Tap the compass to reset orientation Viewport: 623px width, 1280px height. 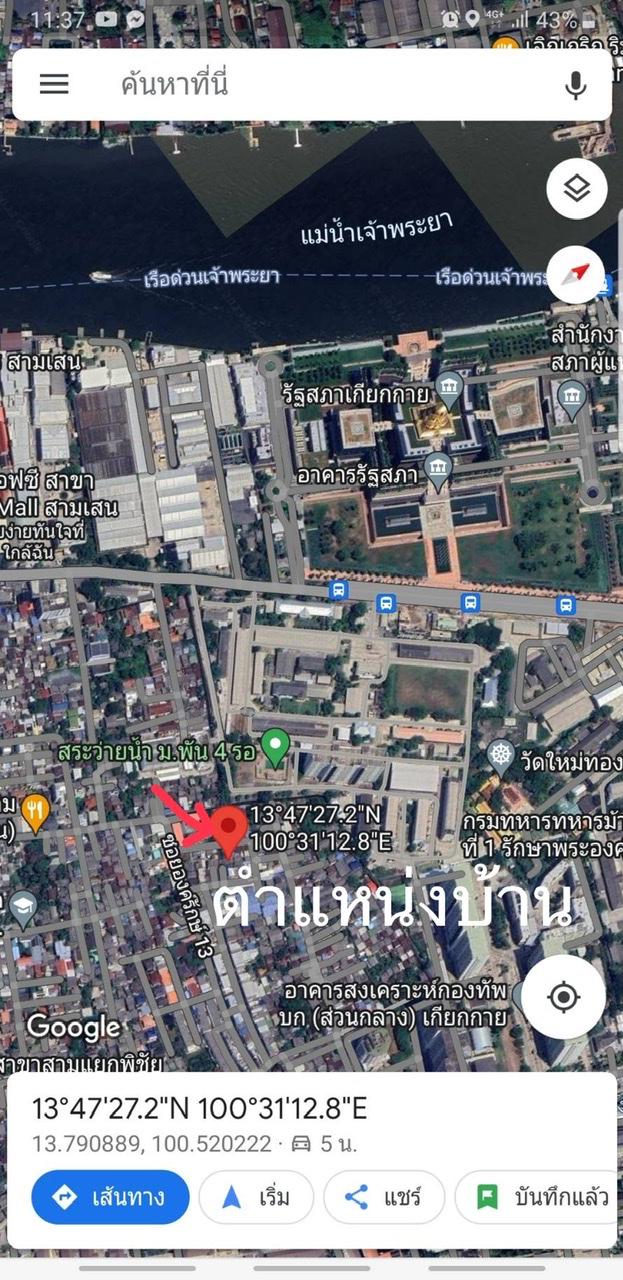tap(577, 274)
